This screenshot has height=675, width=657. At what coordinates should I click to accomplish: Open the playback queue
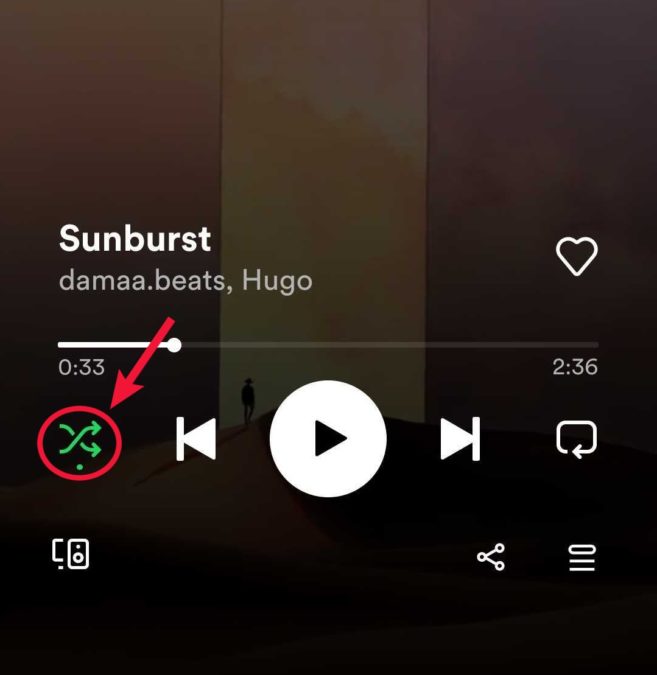point(582,557)
